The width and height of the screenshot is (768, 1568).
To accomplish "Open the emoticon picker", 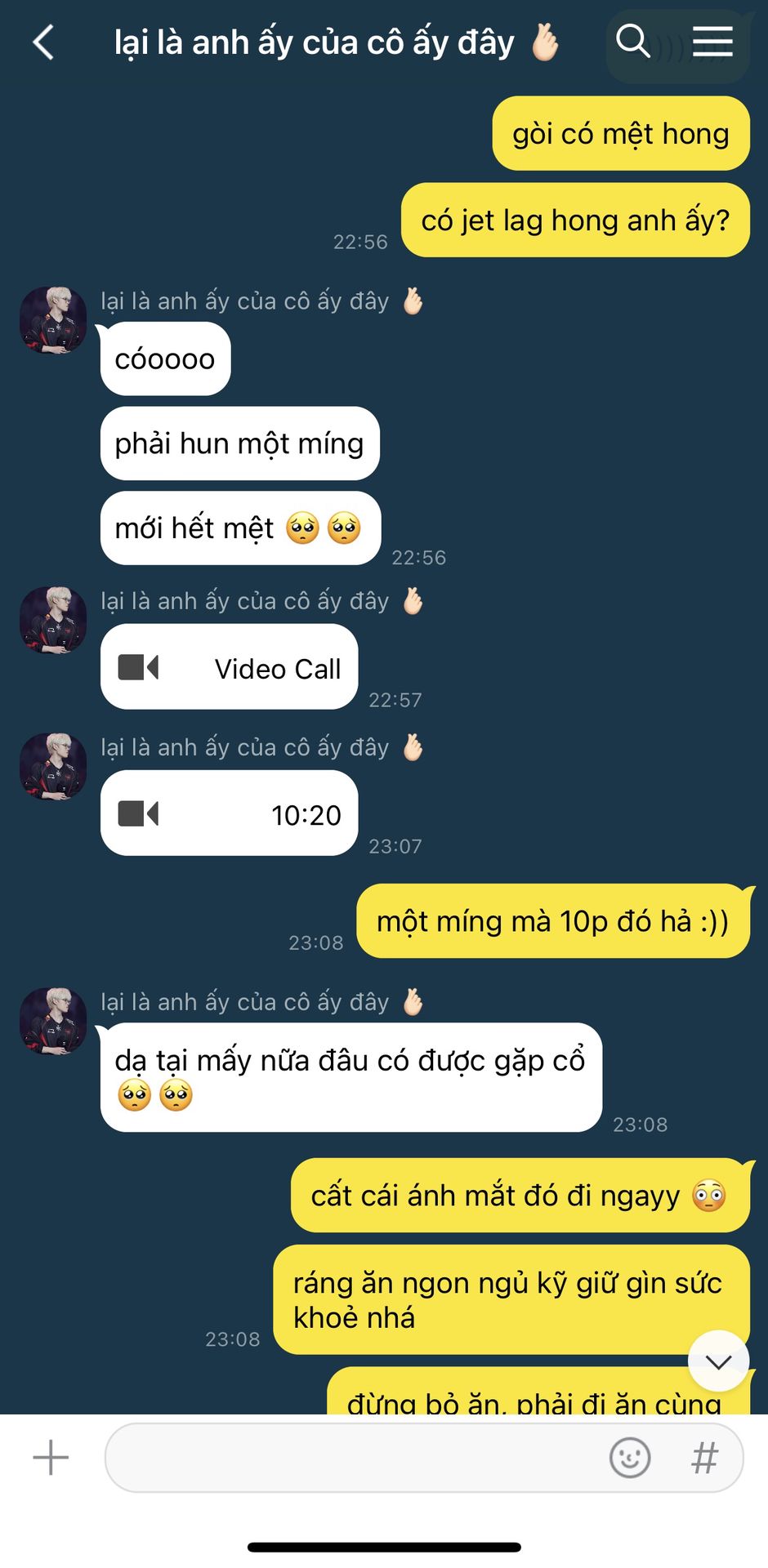I will coord(630,1458).
